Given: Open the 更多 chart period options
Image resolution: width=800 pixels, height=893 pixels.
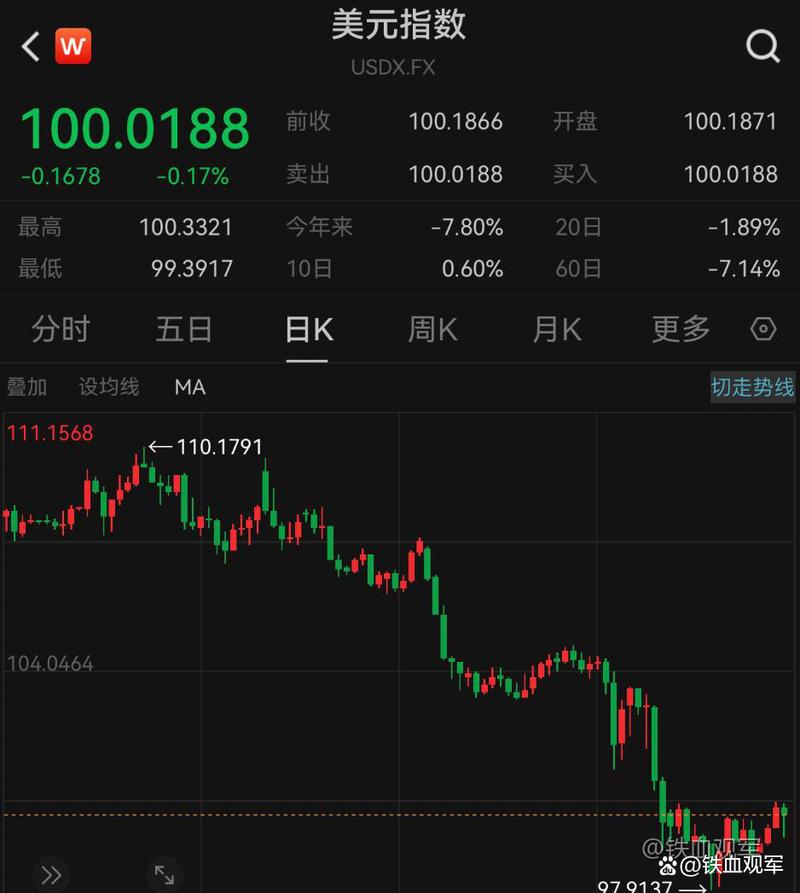Looking at the screenshot, I should click(x=680, y=329).
